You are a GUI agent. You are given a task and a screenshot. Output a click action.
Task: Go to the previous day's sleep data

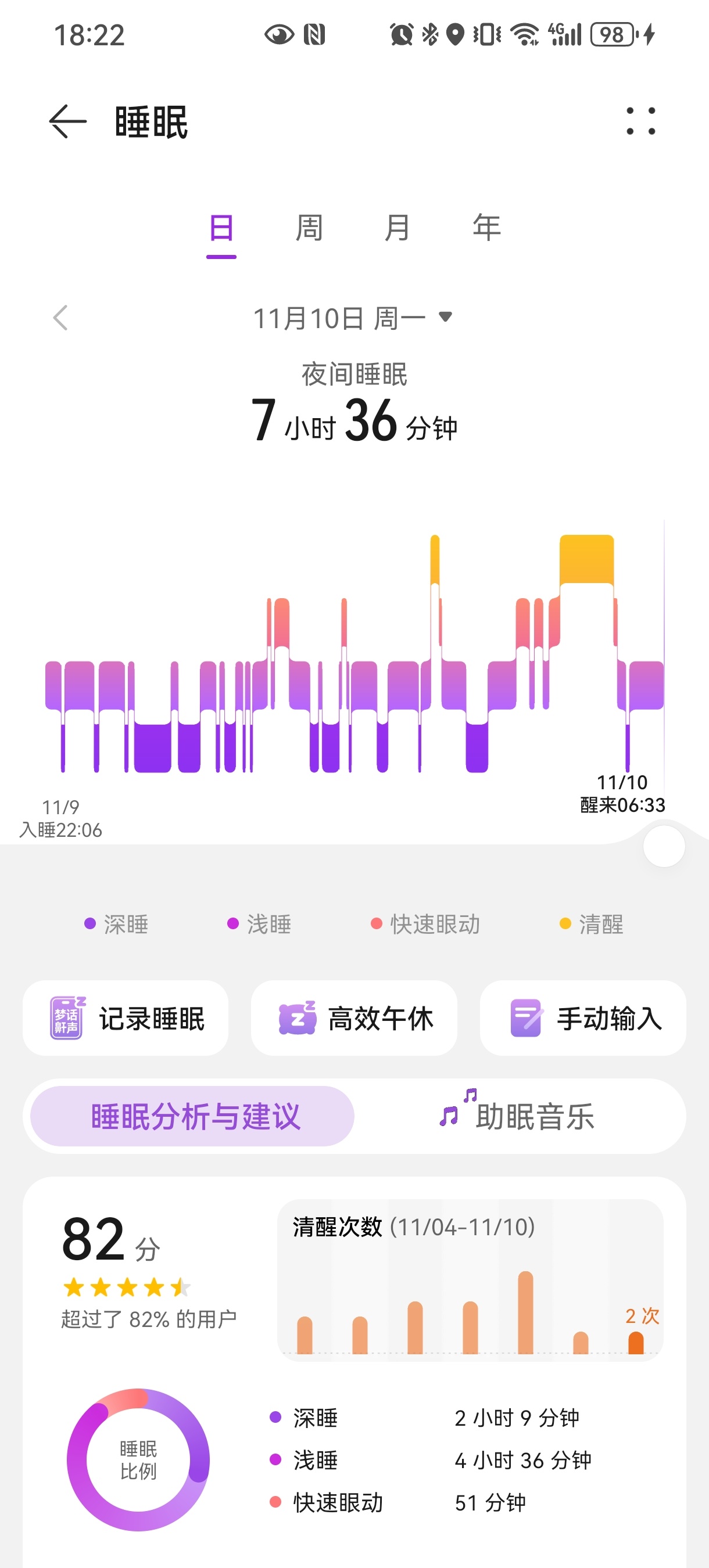click(60, 318)
